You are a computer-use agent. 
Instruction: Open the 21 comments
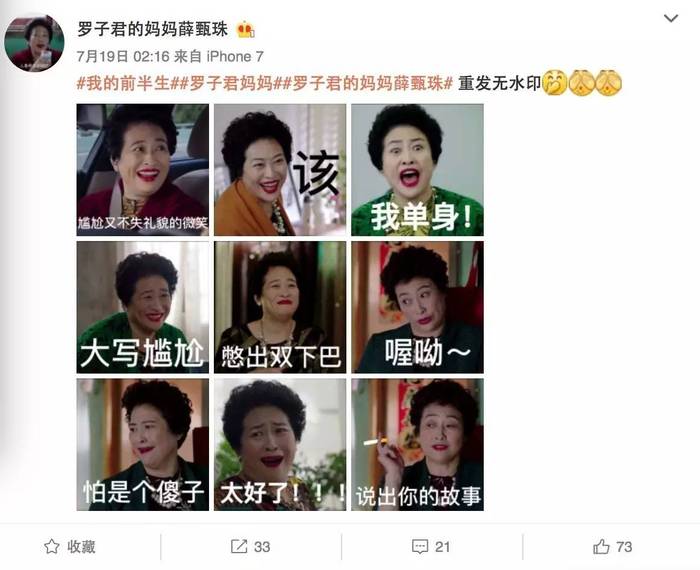pos(431,546)
